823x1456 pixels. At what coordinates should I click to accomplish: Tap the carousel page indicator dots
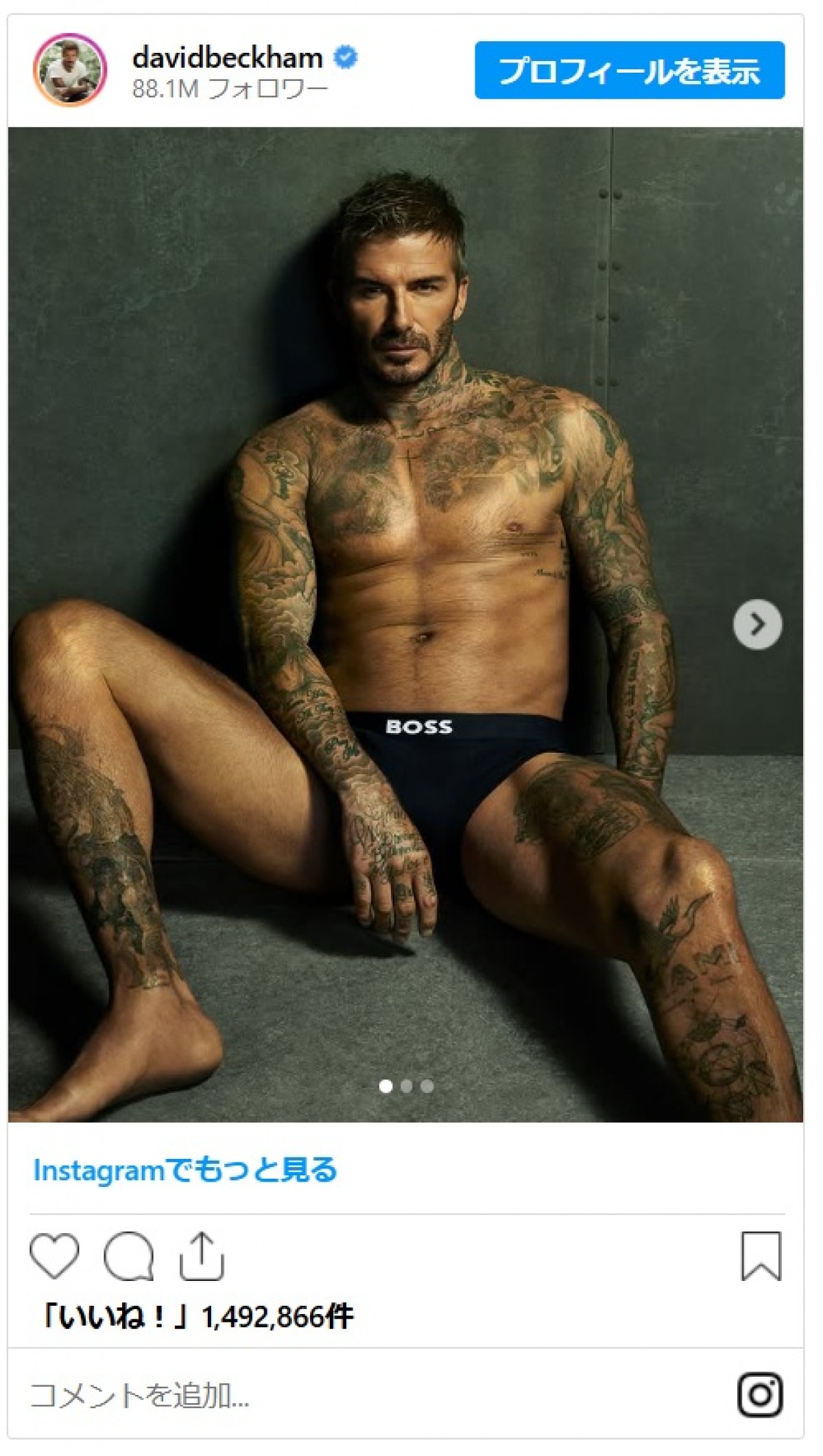(x=406, y=1086)
